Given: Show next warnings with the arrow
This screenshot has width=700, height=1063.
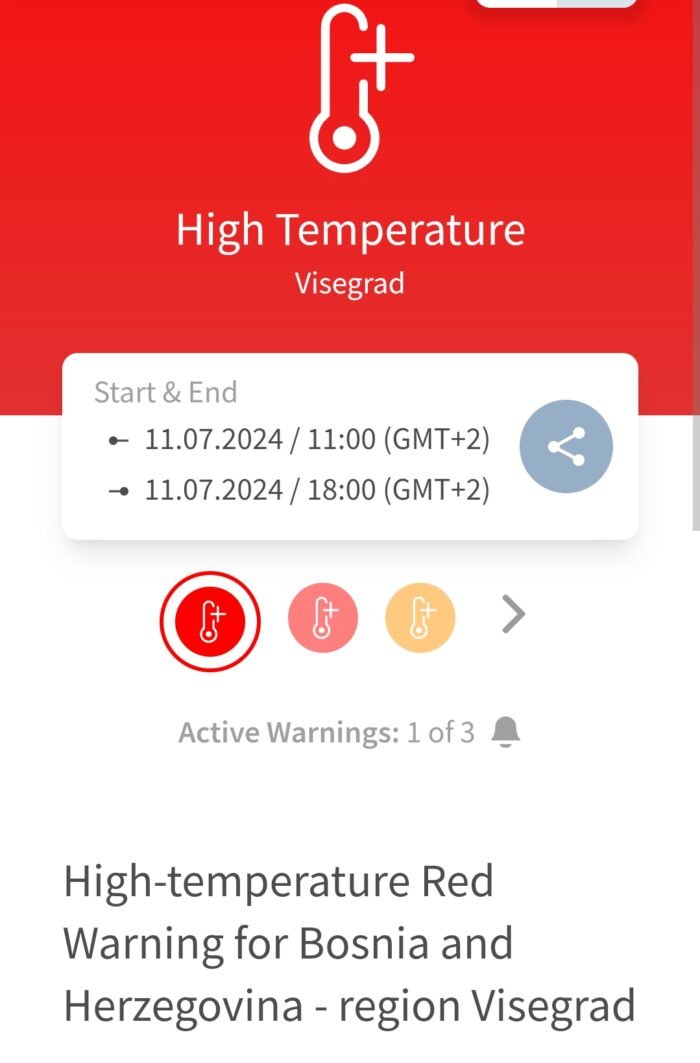Looking at the screenshot, I should click(513, 614).
